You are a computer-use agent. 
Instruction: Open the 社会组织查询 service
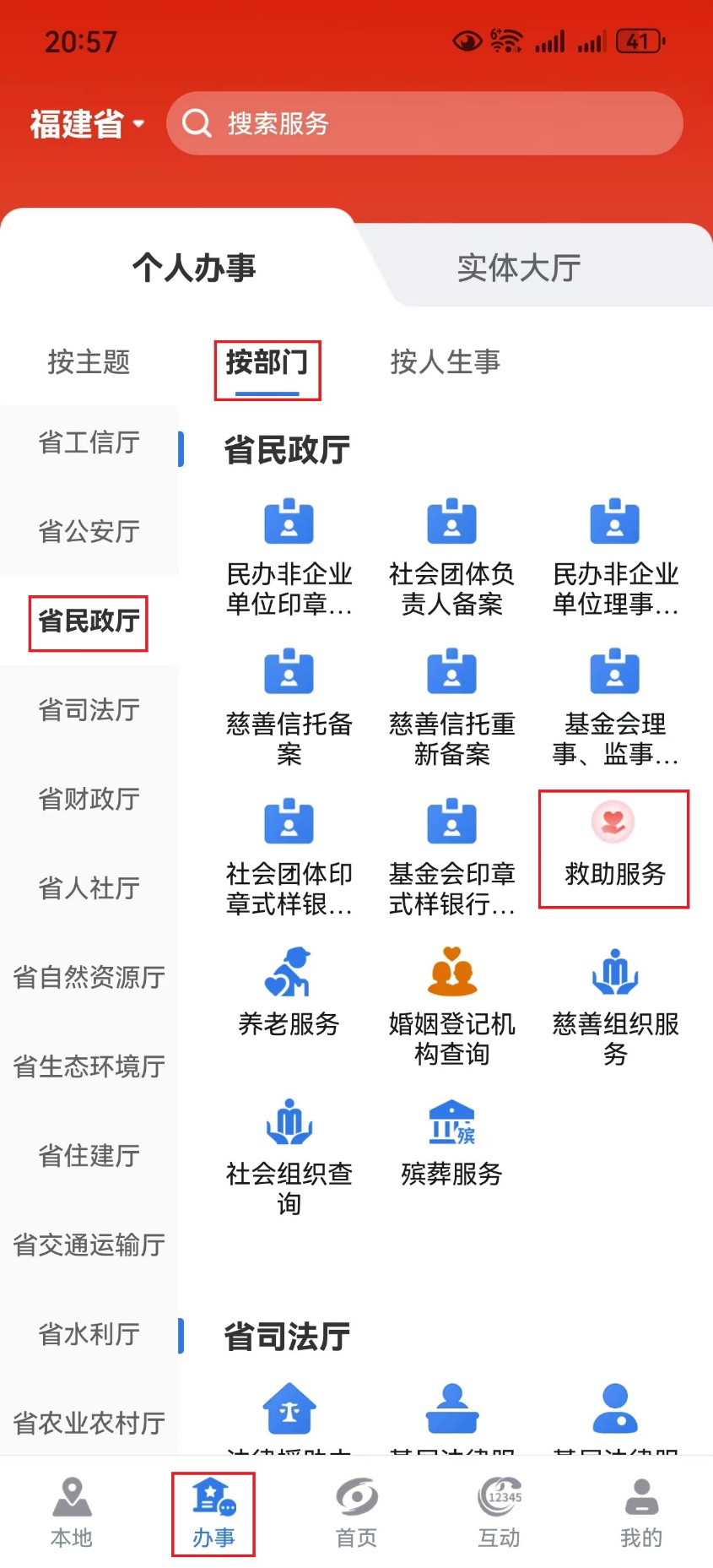[289, 1157]
